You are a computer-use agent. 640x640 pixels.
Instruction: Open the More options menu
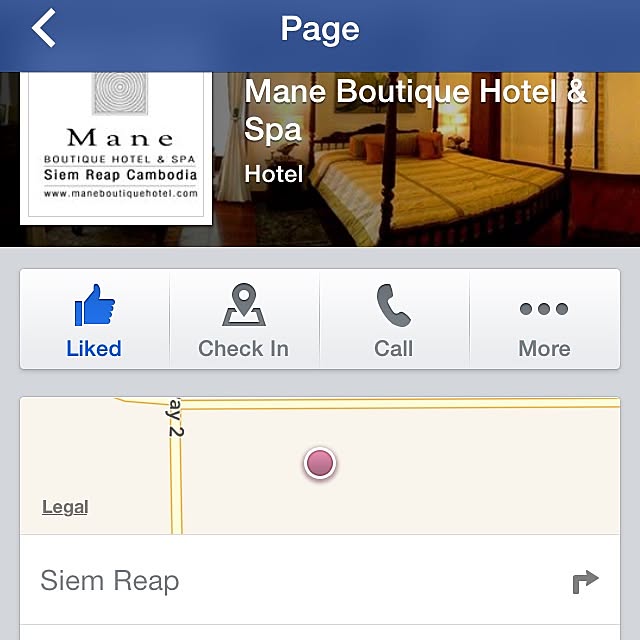(x=544, y=320)
